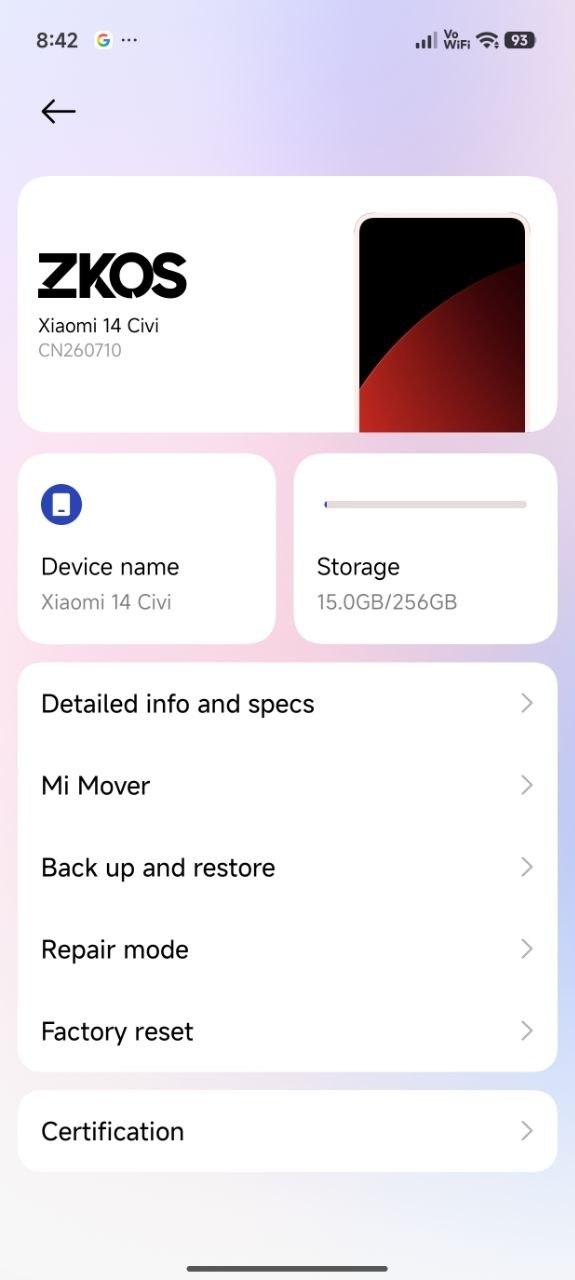
Task: Open the Storage card
Action: coord(426,548)
